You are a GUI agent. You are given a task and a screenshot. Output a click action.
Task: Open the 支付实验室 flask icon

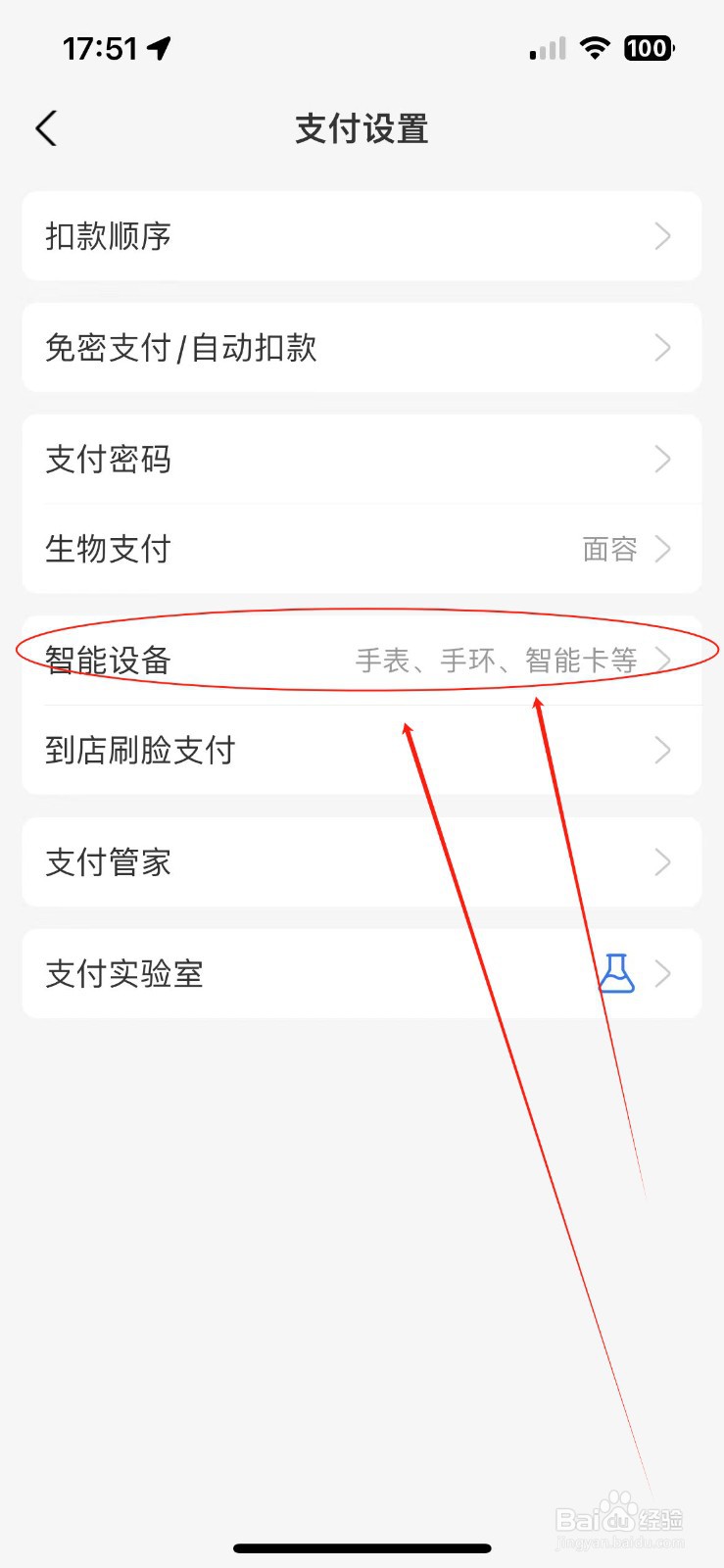tap(616, 974)
